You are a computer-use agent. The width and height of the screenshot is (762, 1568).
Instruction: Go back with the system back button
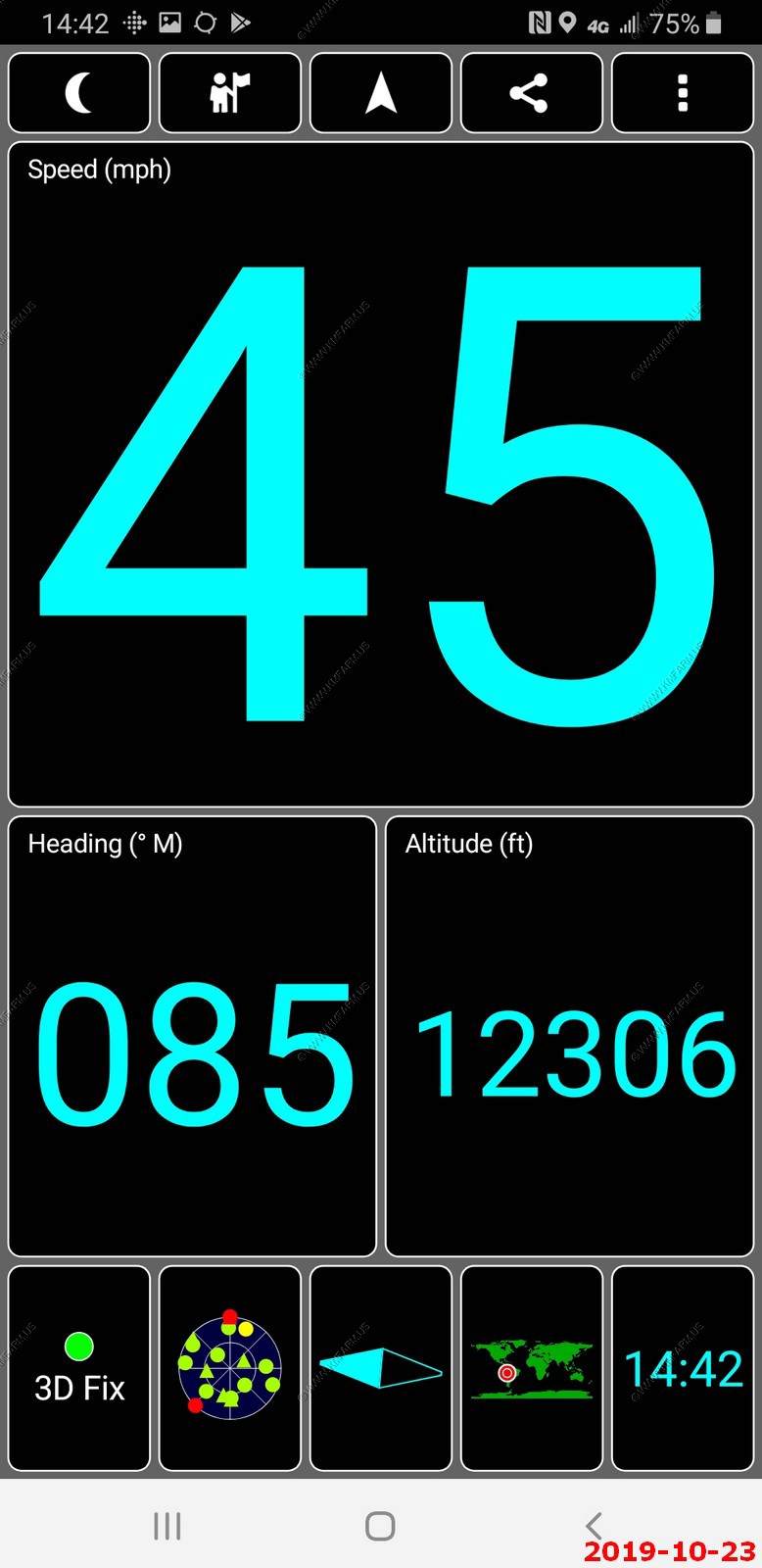click(594, 1525)
